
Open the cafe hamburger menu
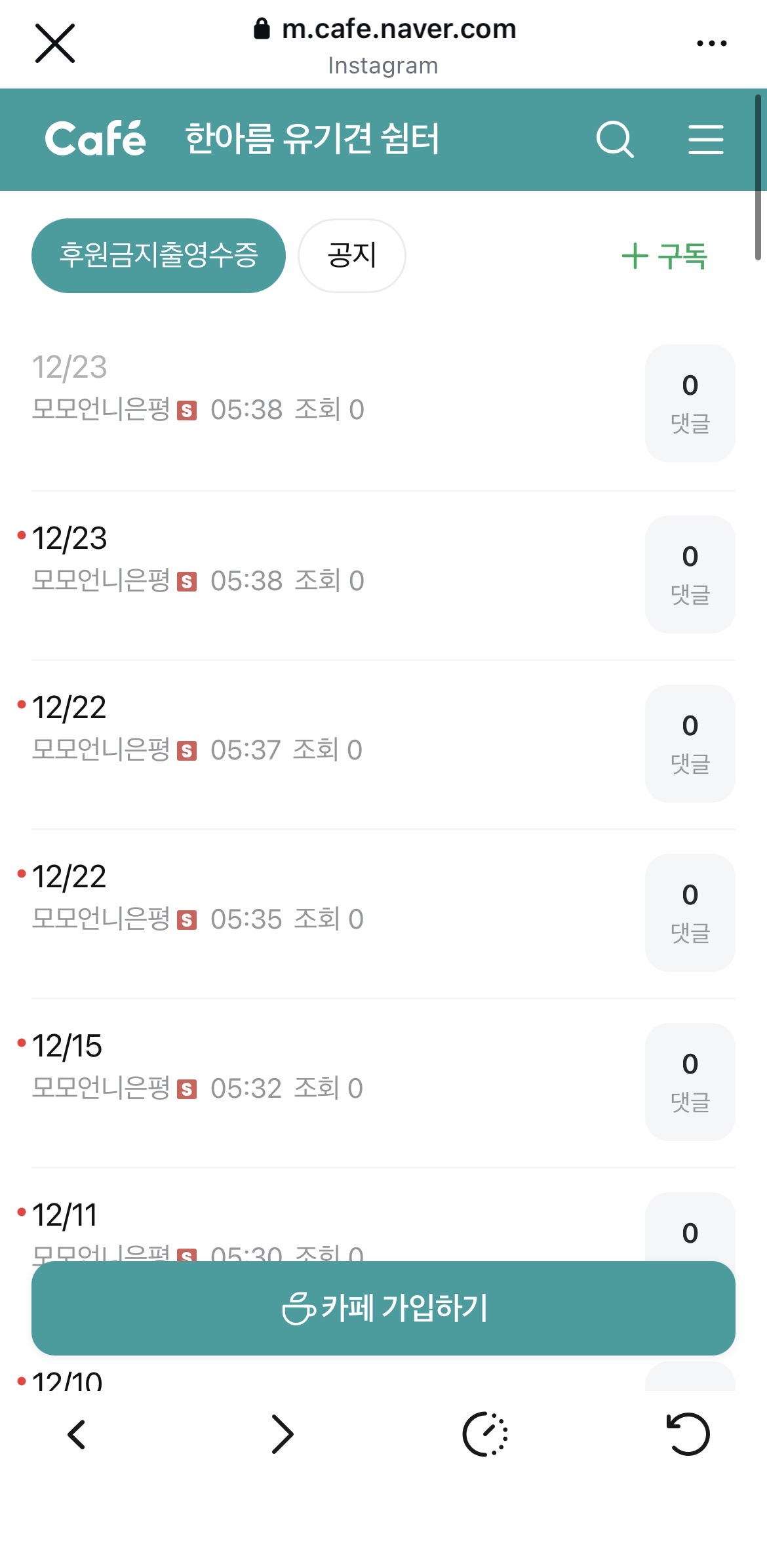click(705, 139)
